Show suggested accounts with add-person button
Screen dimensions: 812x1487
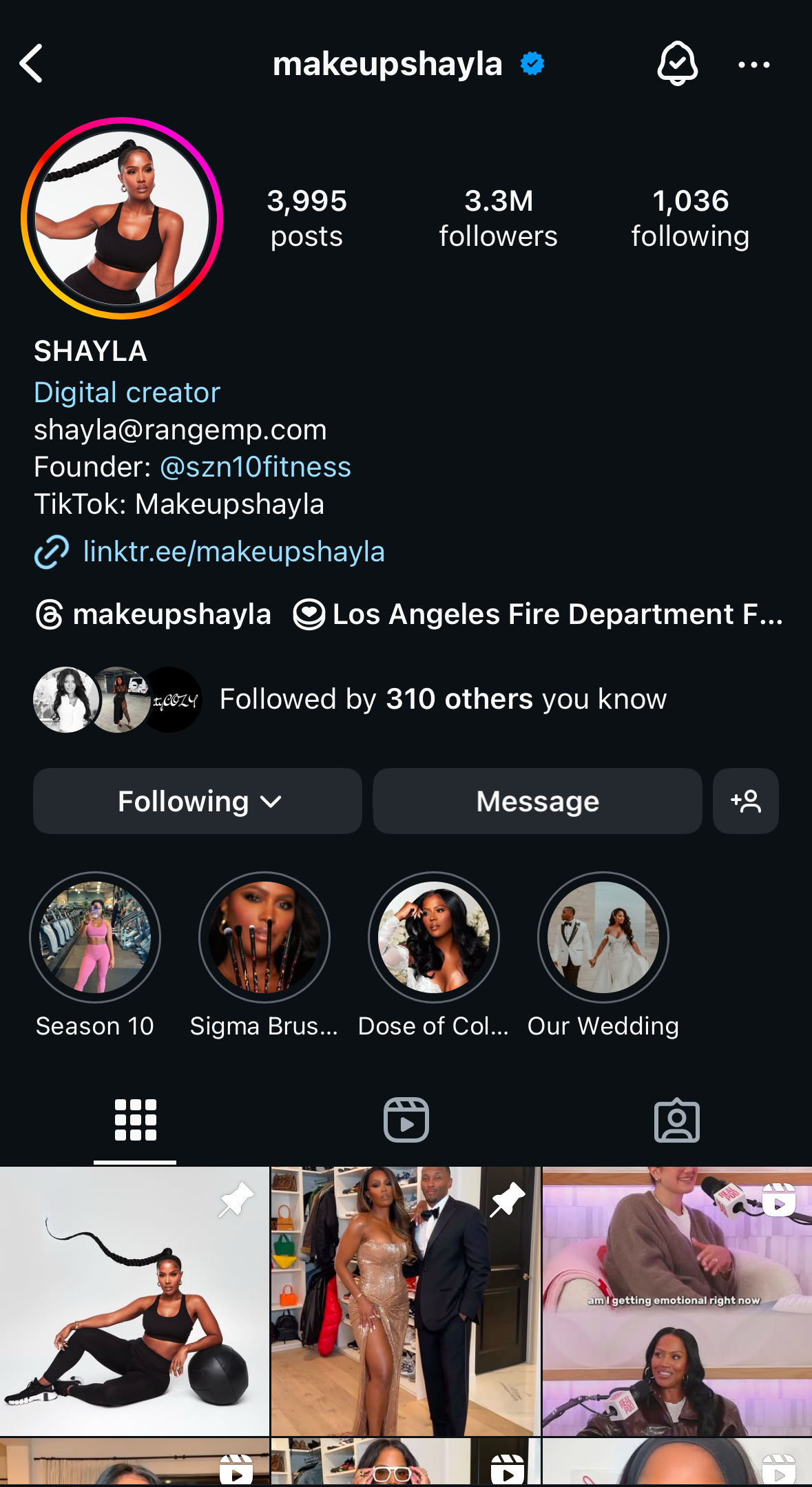(746, 801)
